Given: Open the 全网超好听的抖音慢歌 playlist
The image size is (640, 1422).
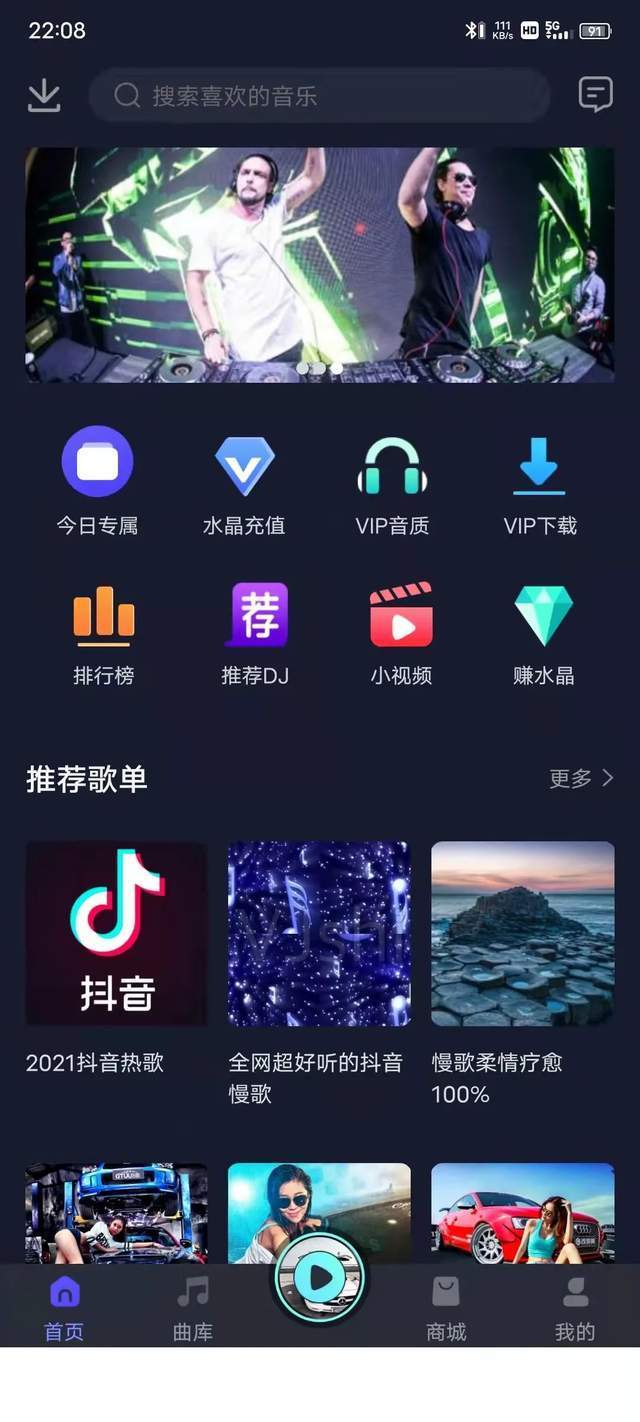Looking at the screenshot, I should [319, 933].
